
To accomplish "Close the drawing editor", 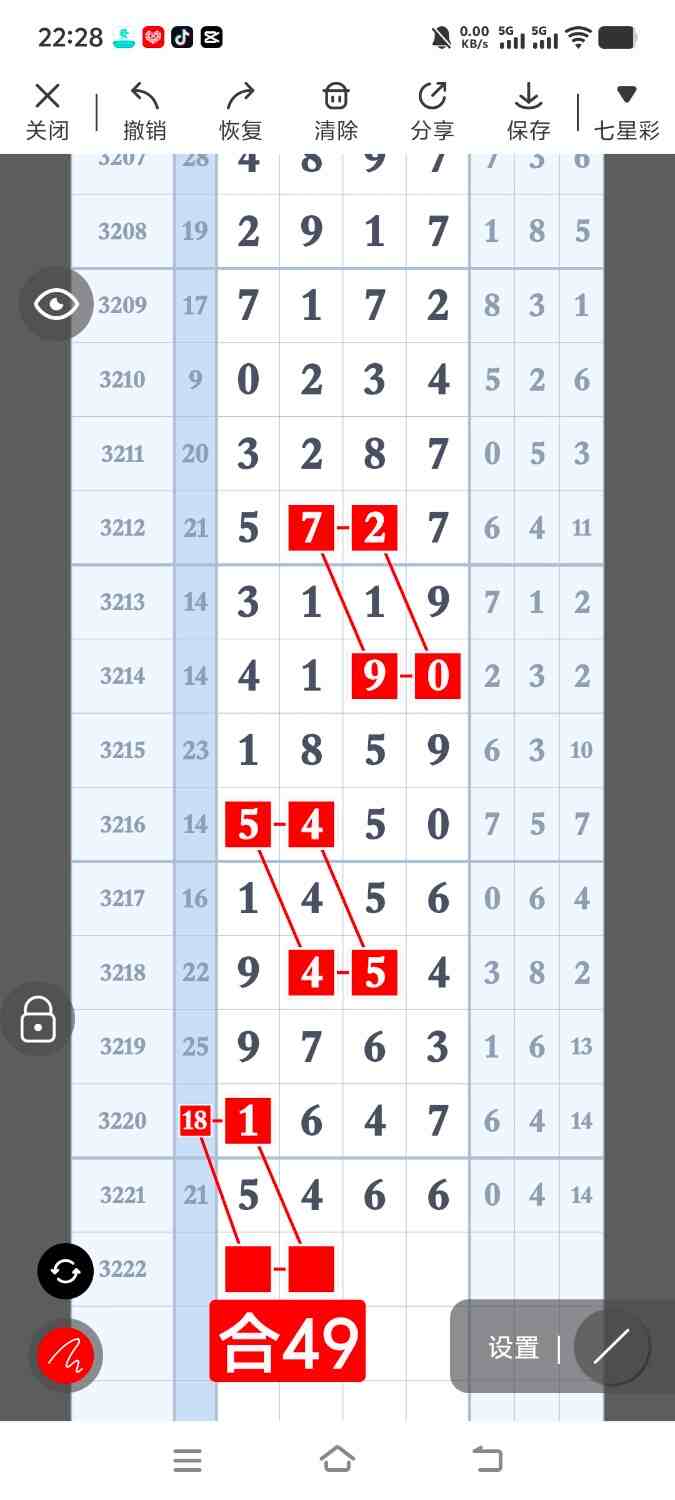I will click(47, 111).
